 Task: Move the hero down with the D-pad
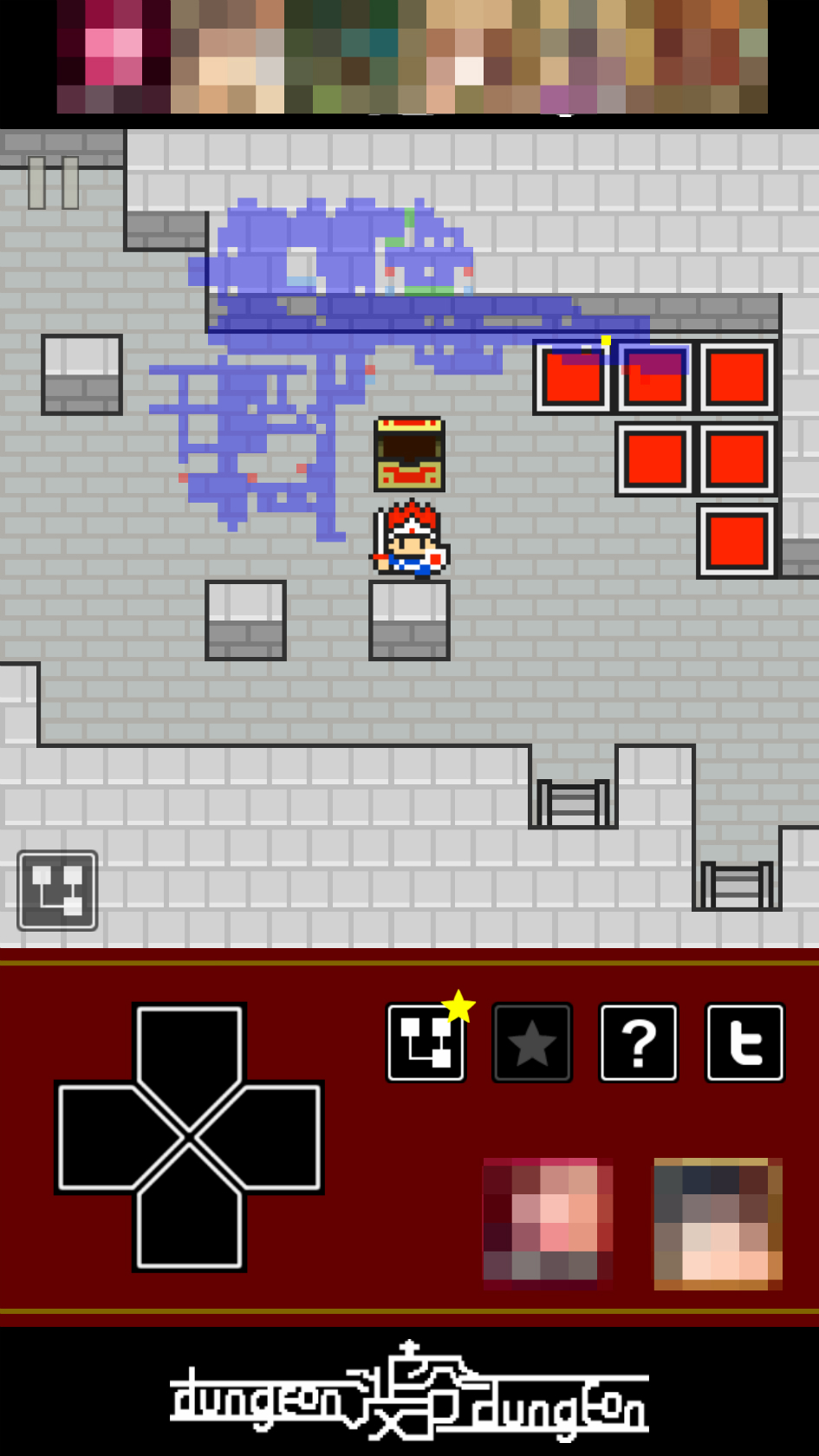pyautogui.click(x=189, y=1222)
